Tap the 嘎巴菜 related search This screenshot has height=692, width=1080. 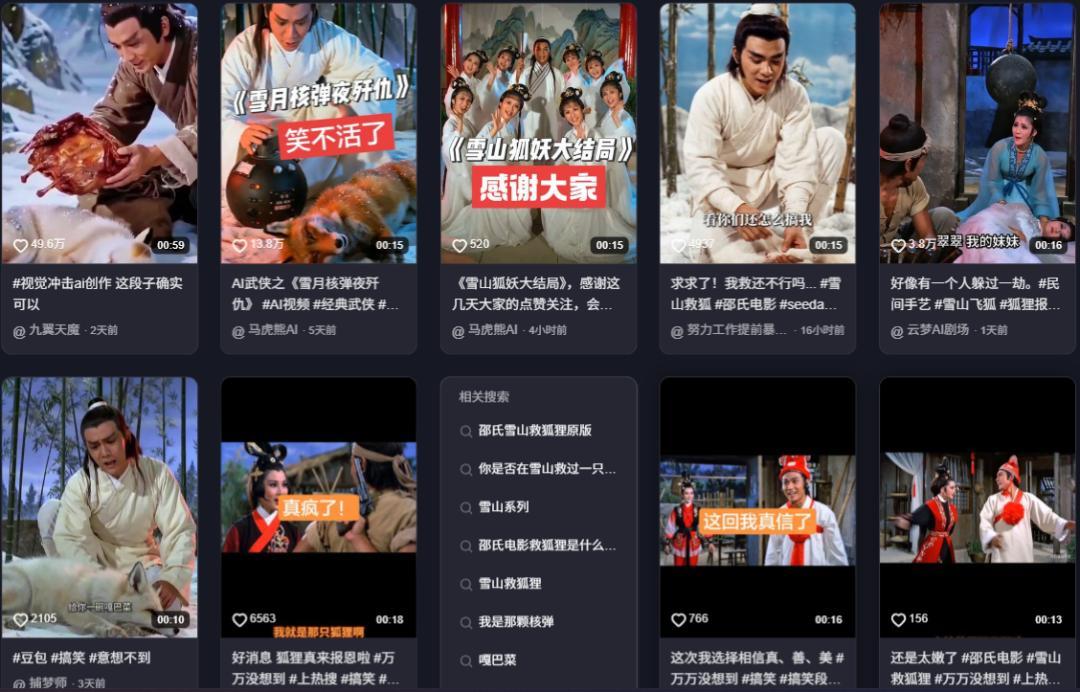[497, 660]
